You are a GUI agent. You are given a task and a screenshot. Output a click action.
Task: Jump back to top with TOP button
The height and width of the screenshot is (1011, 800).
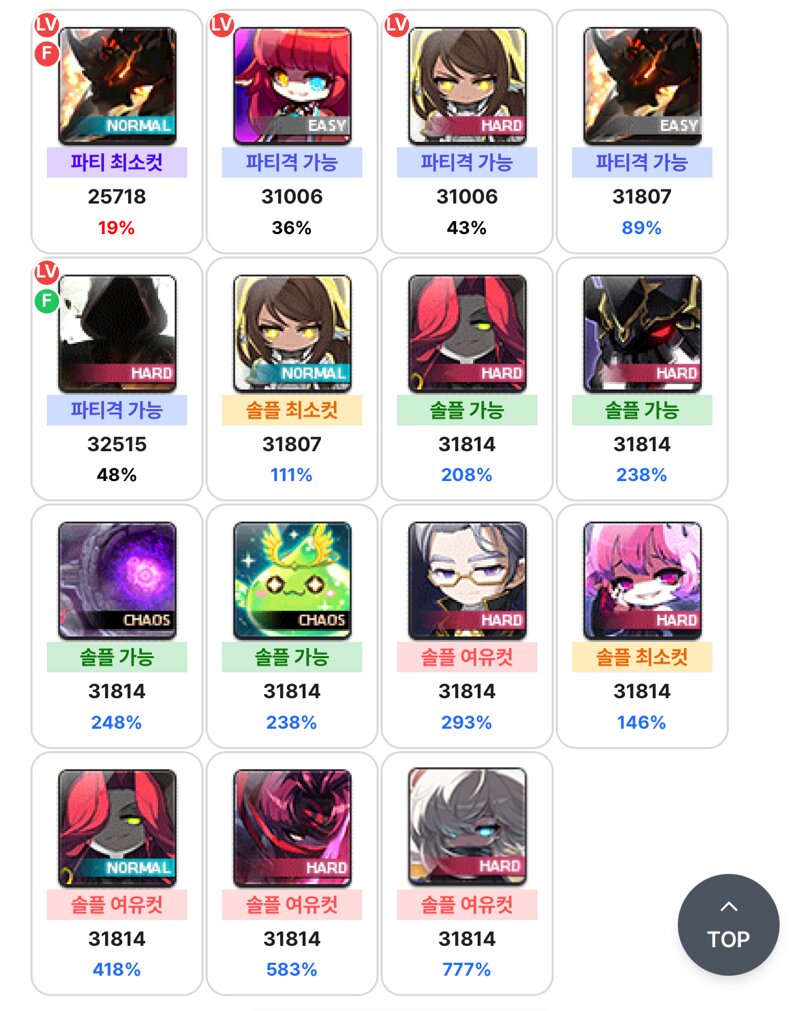click(x=728, y=925)
